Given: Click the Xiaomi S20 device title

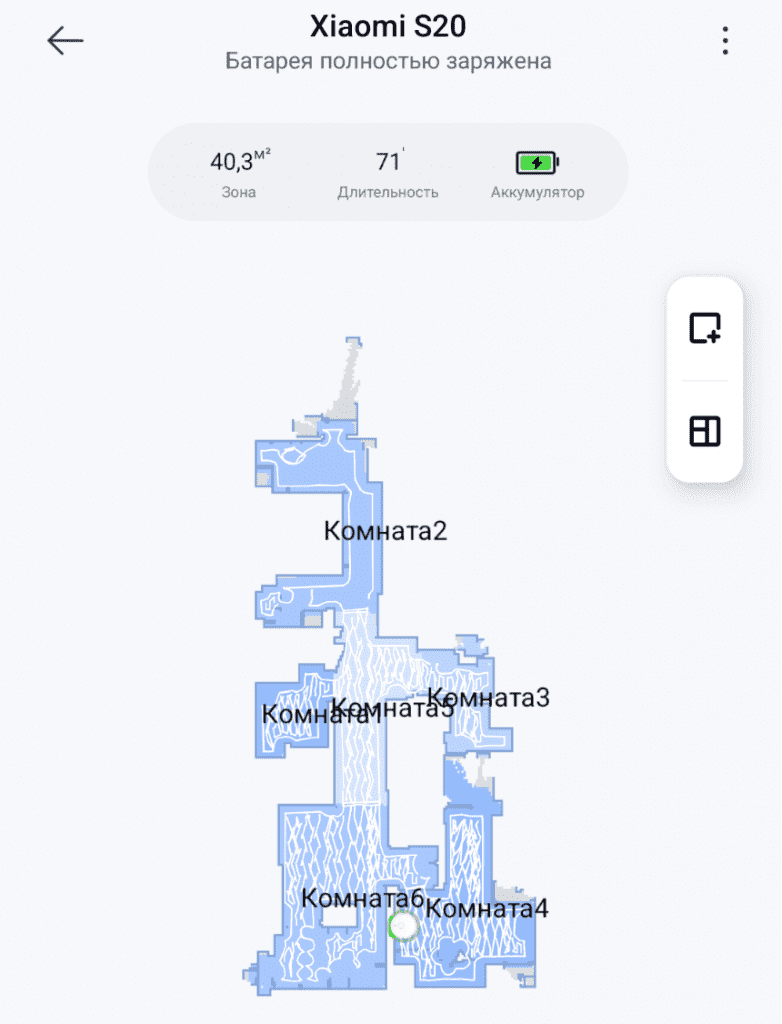Looking at the screenshot, I should [390, 25].
